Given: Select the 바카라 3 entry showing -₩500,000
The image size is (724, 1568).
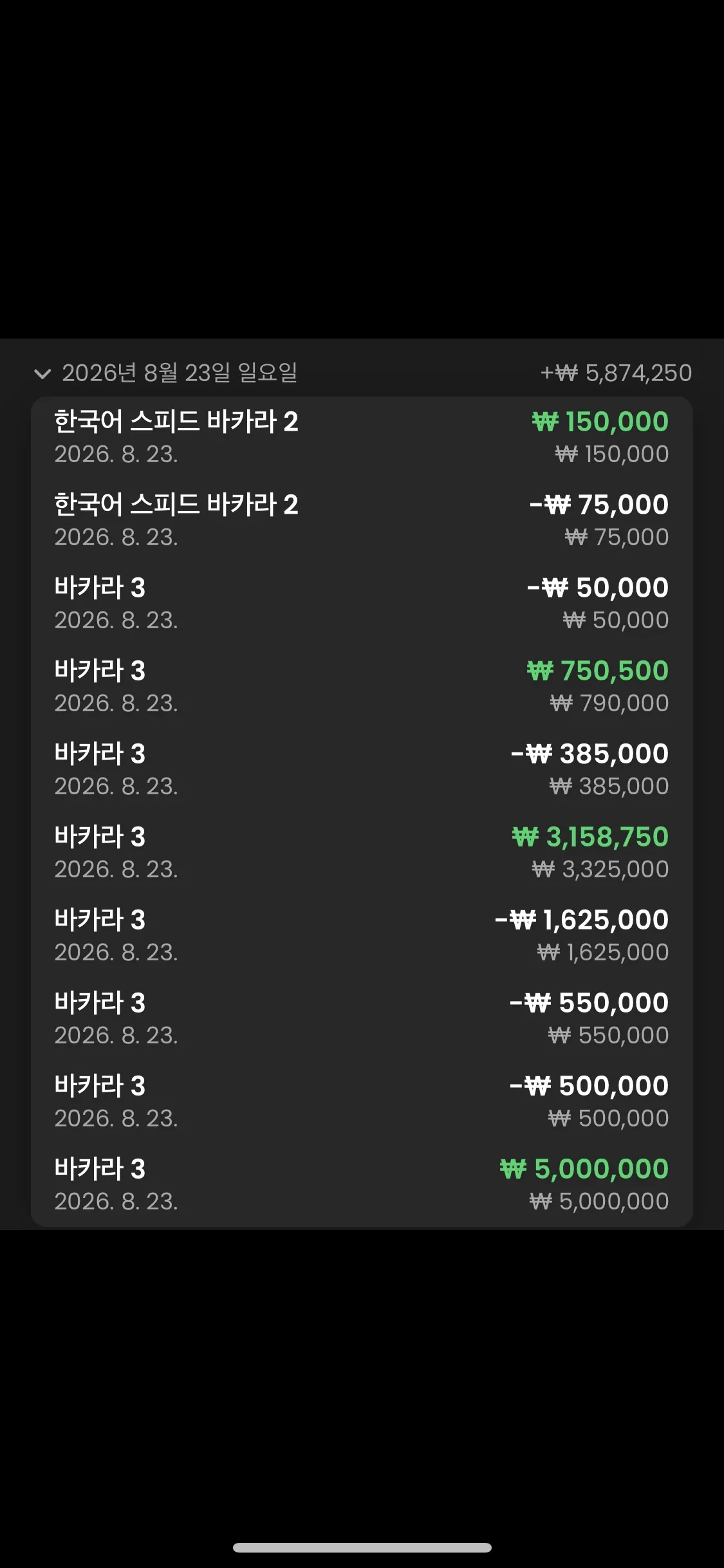Looking at the screenshot, I should pyautogui.click(x=362, y=1102).
